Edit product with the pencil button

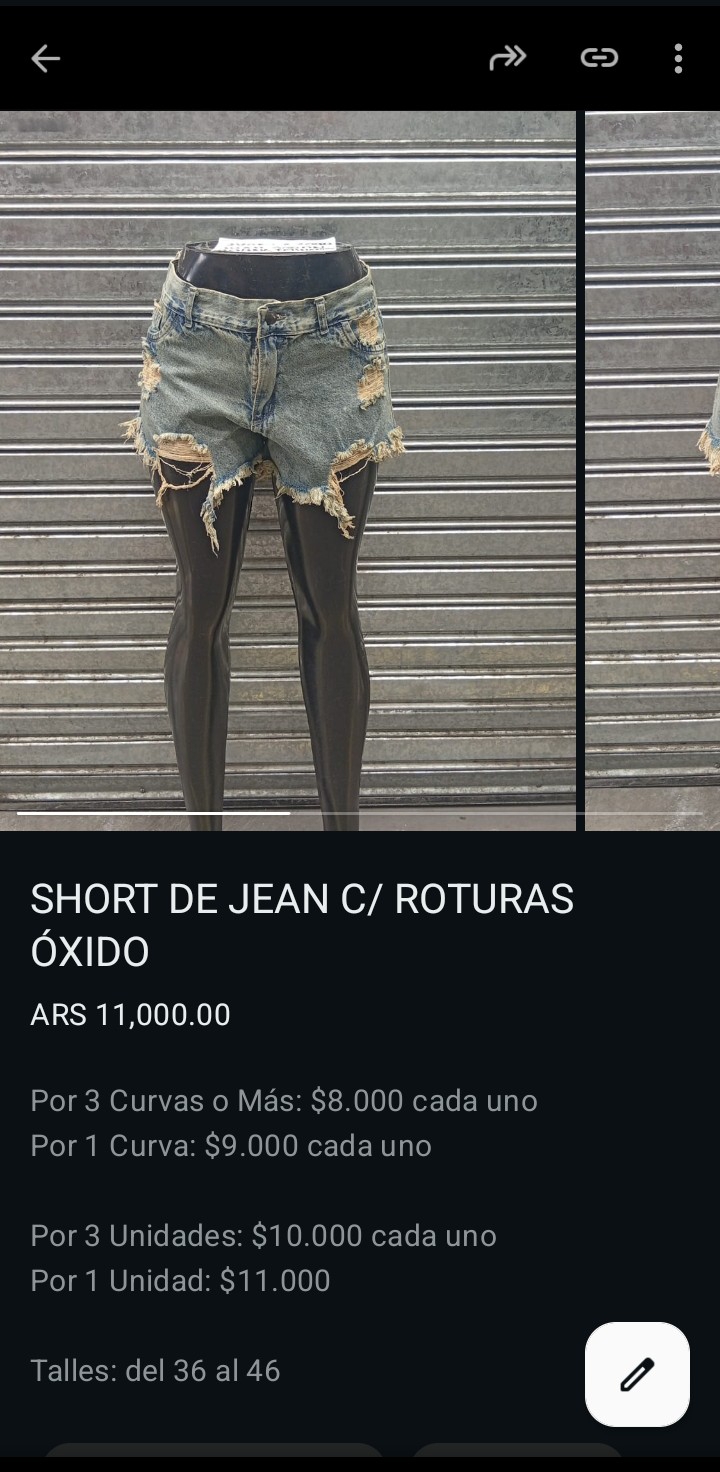pyautogui.click(x=637, y=1374)
